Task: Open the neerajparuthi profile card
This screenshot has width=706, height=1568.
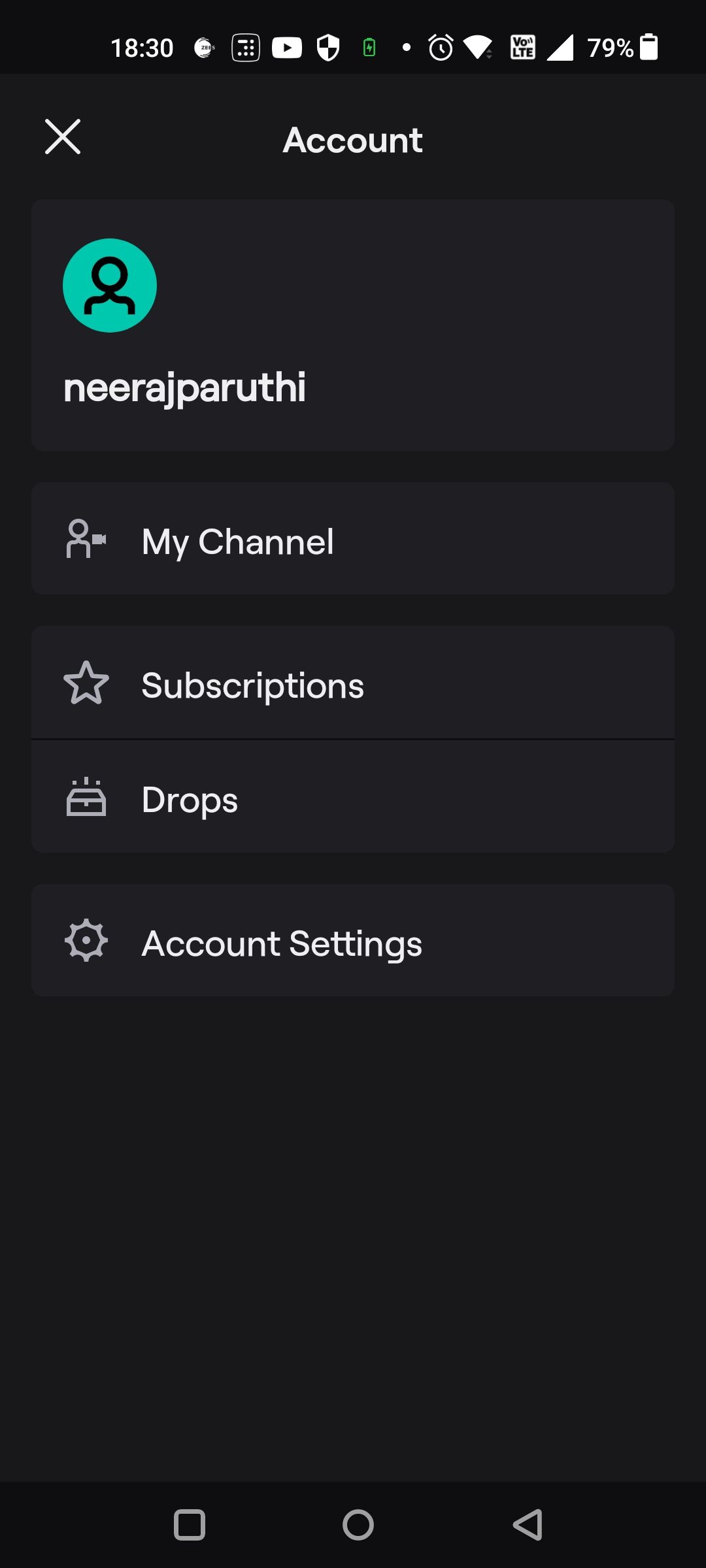Action: click(x=353, y=325)
